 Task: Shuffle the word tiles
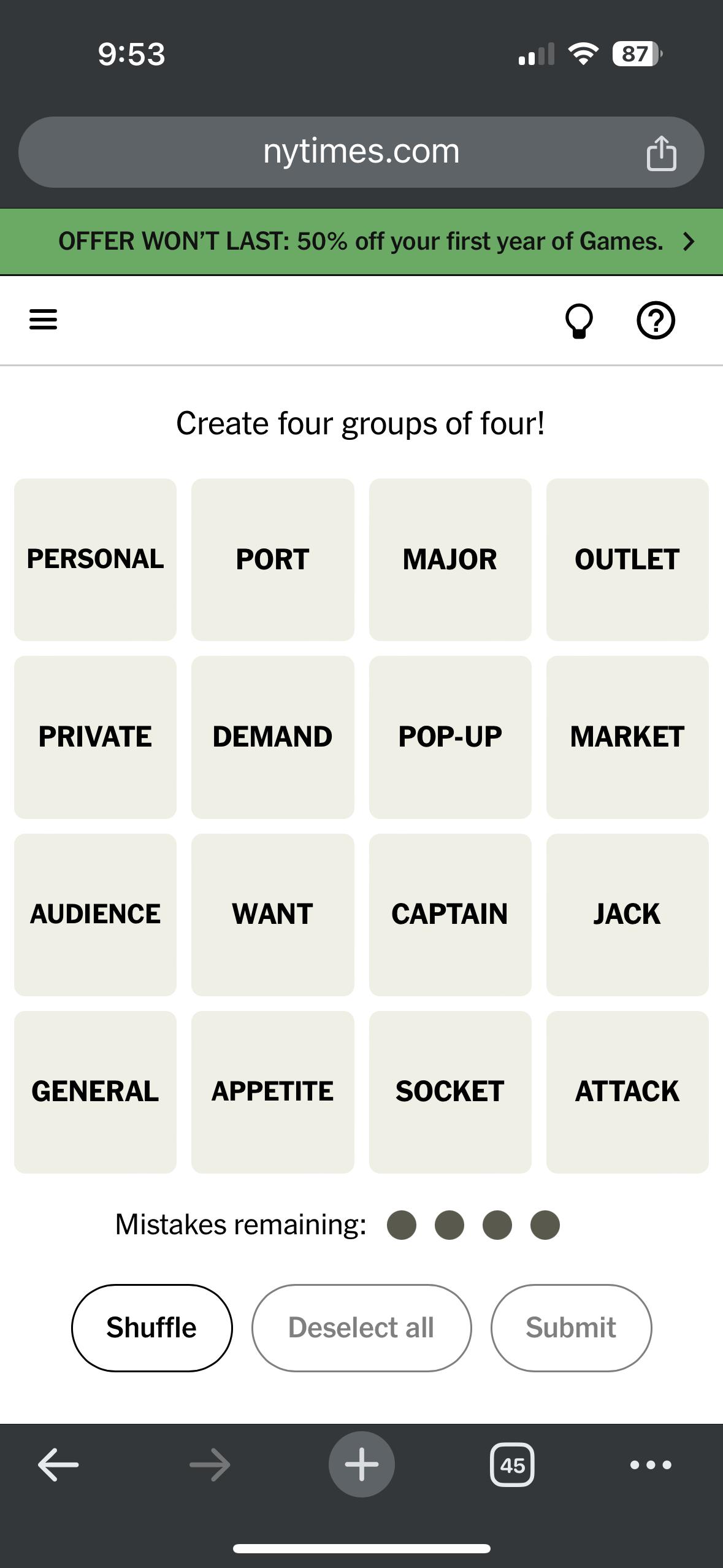pyautogui.click(x=151, y=1328)
